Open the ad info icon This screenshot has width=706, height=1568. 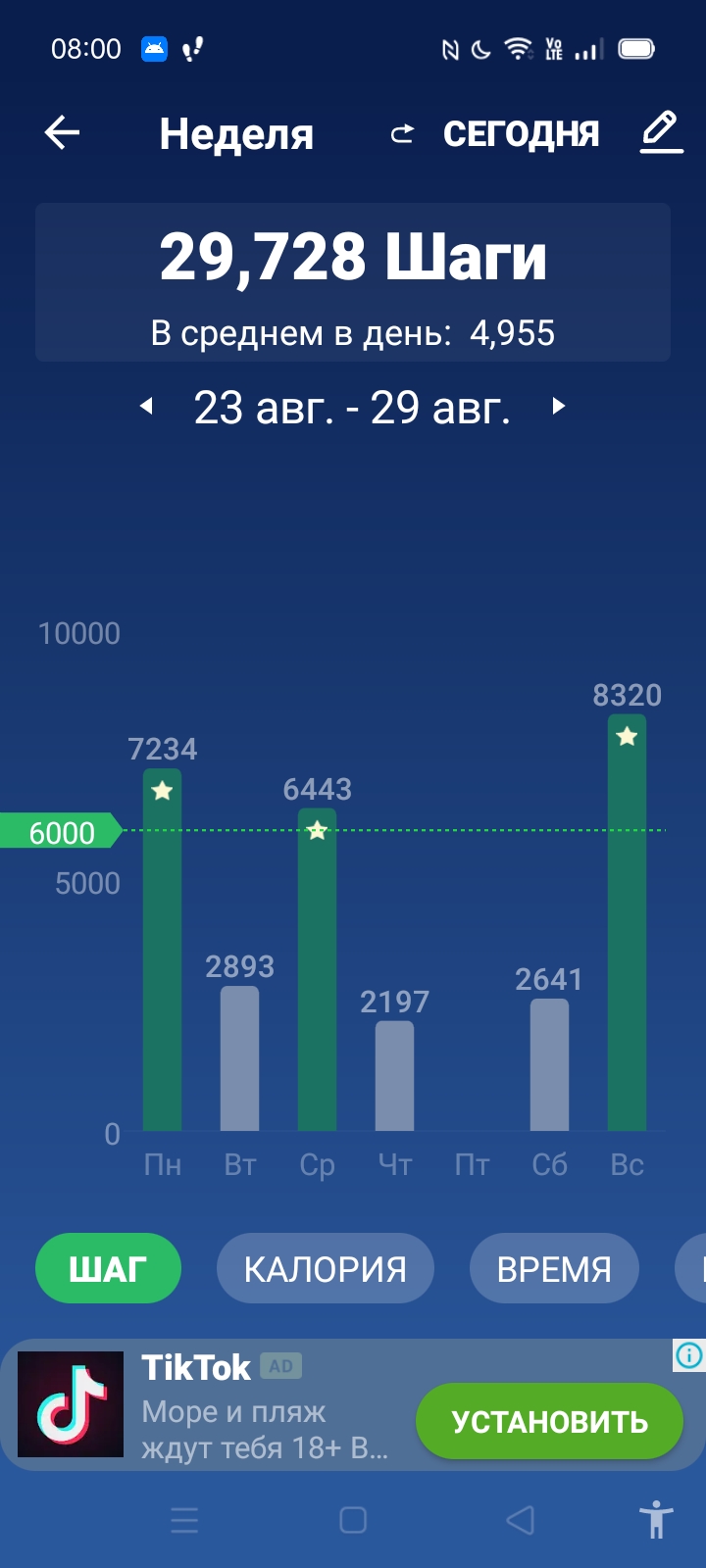(689, 1355)
